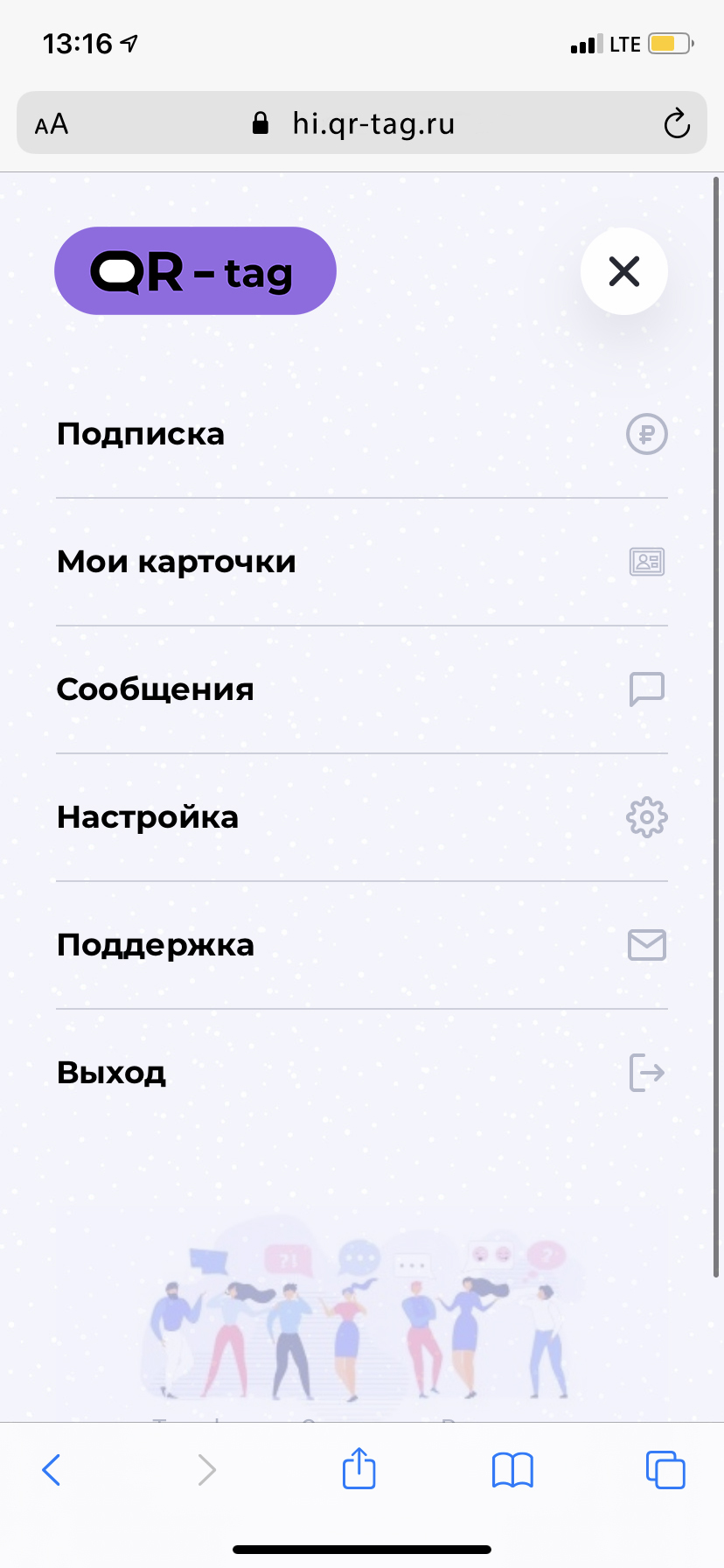Tap the QR-tag logo
Screen dimensions: 724x1568
point(195,271)
